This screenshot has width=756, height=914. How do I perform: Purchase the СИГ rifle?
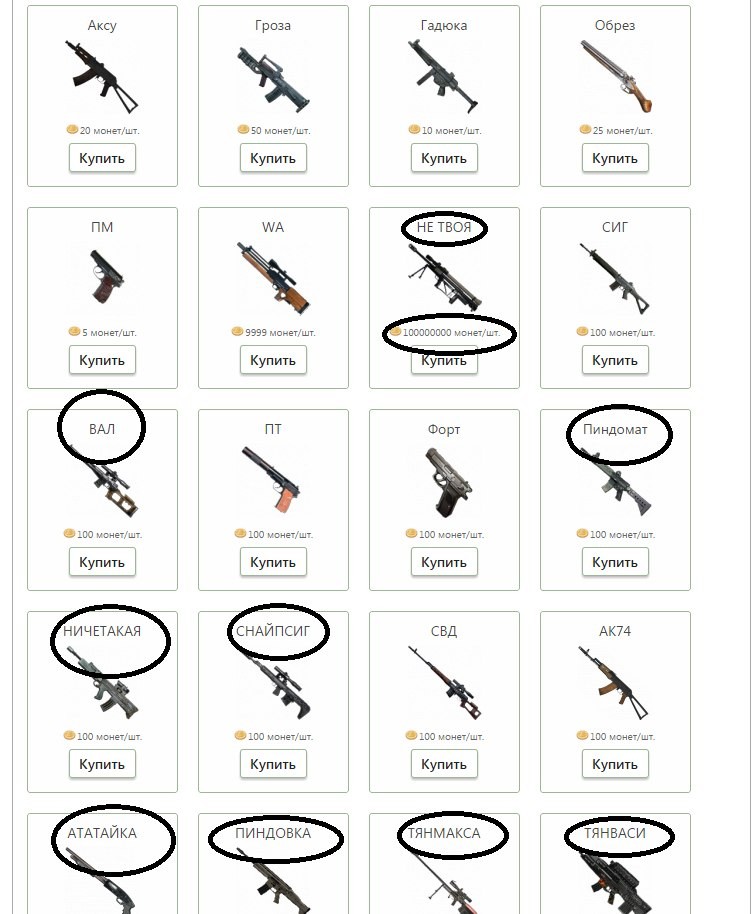(x=615, y=360)
